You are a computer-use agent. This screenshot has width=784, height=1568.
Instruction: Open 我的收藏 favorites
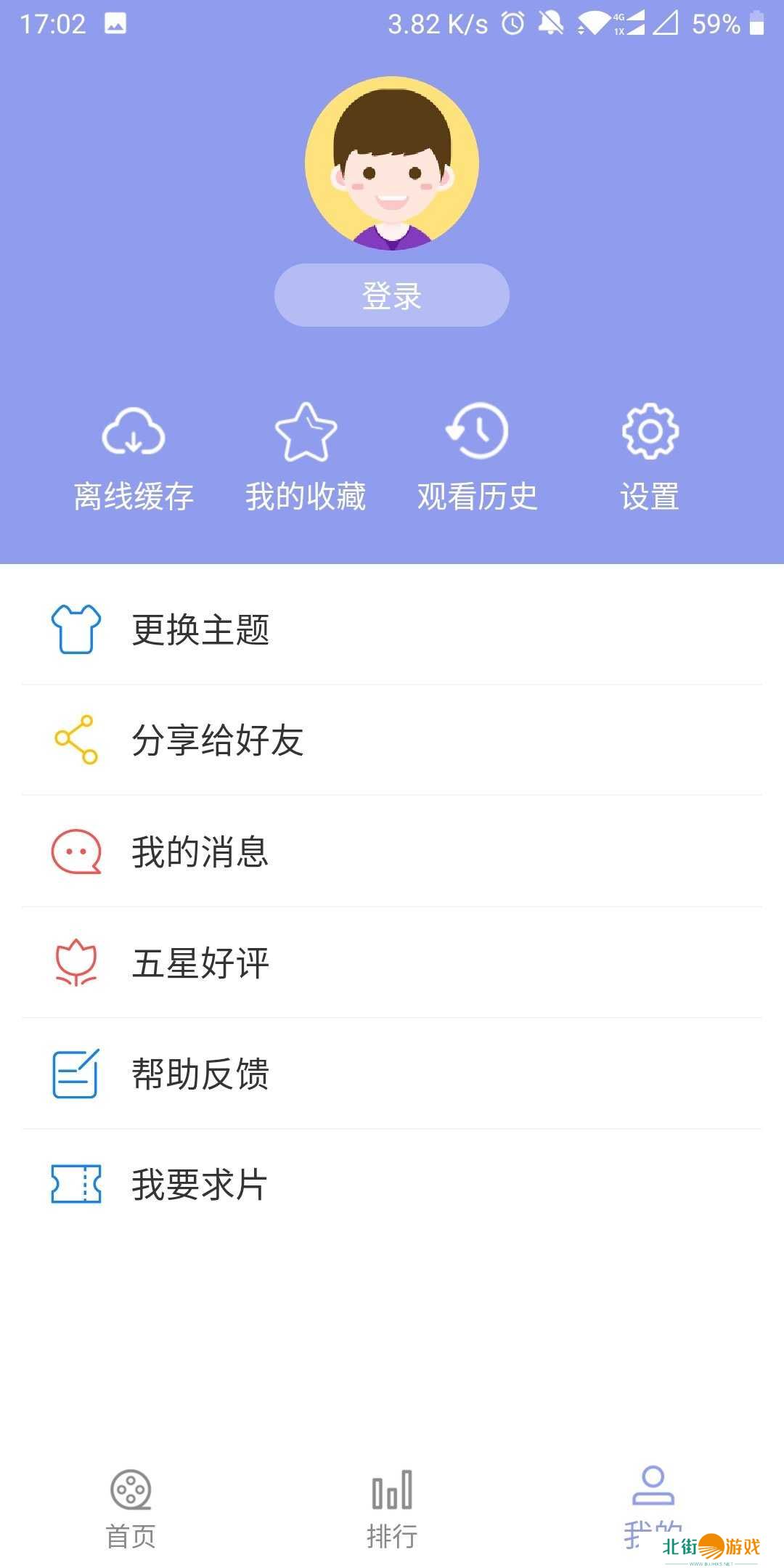(306, 458)
